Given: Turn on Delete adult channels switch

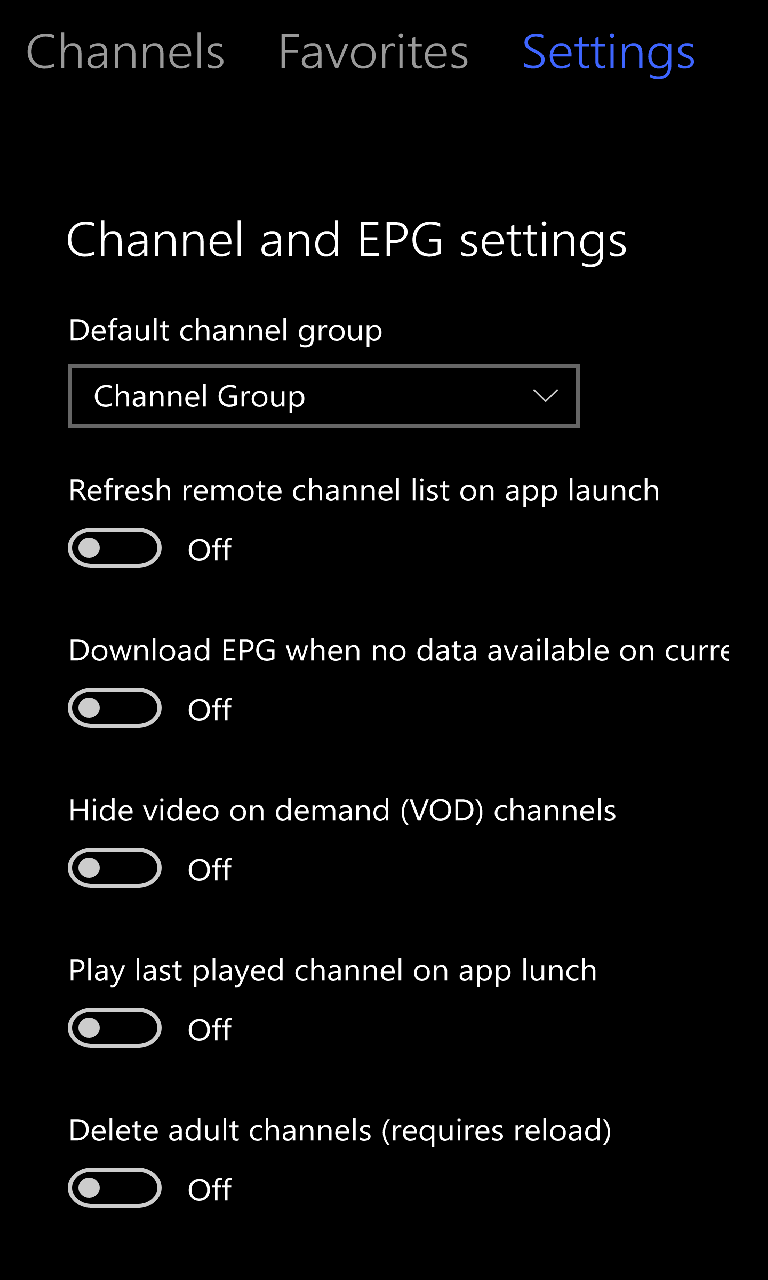Looking at the screenshot, I should (114, 1188).
